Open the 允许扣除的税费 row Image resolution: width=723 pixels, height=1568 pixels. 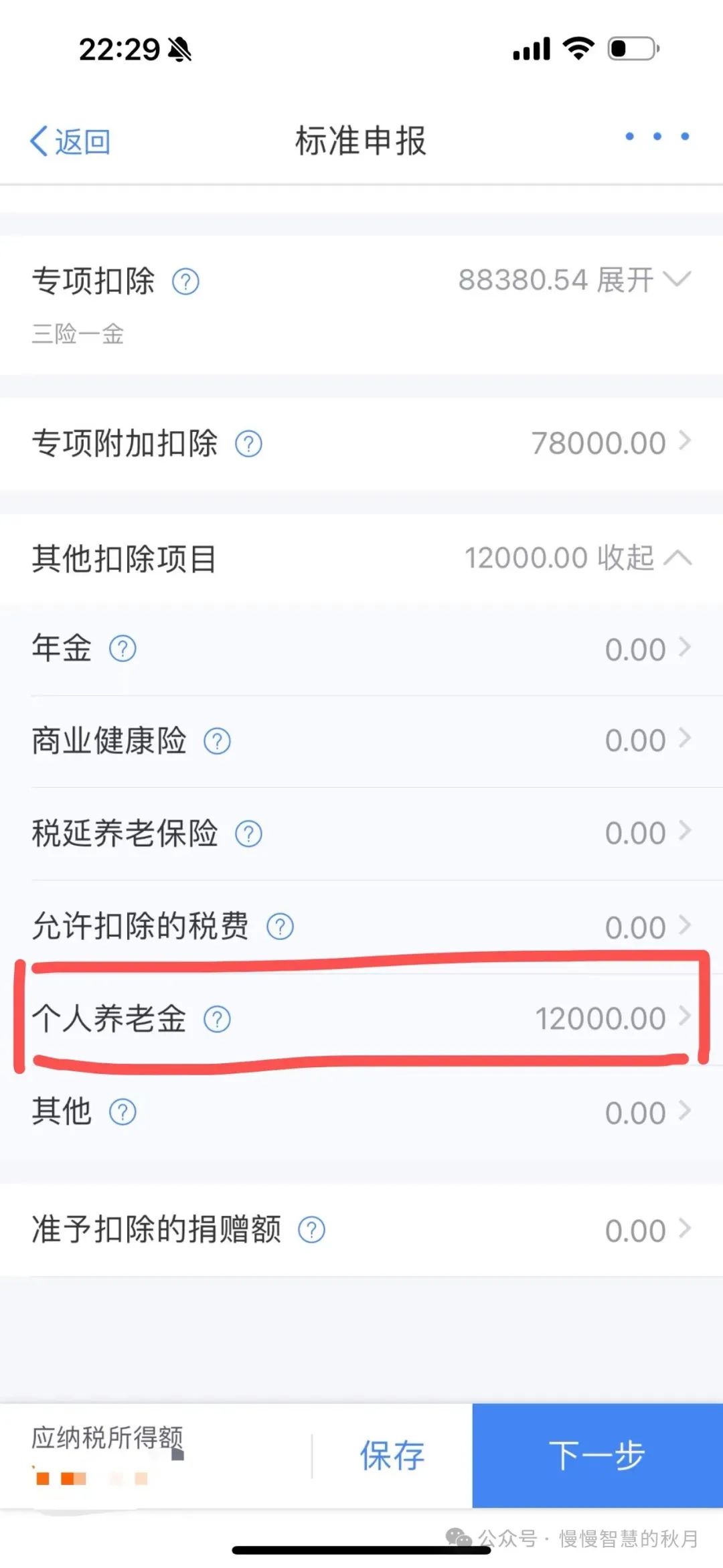[361, 927]
